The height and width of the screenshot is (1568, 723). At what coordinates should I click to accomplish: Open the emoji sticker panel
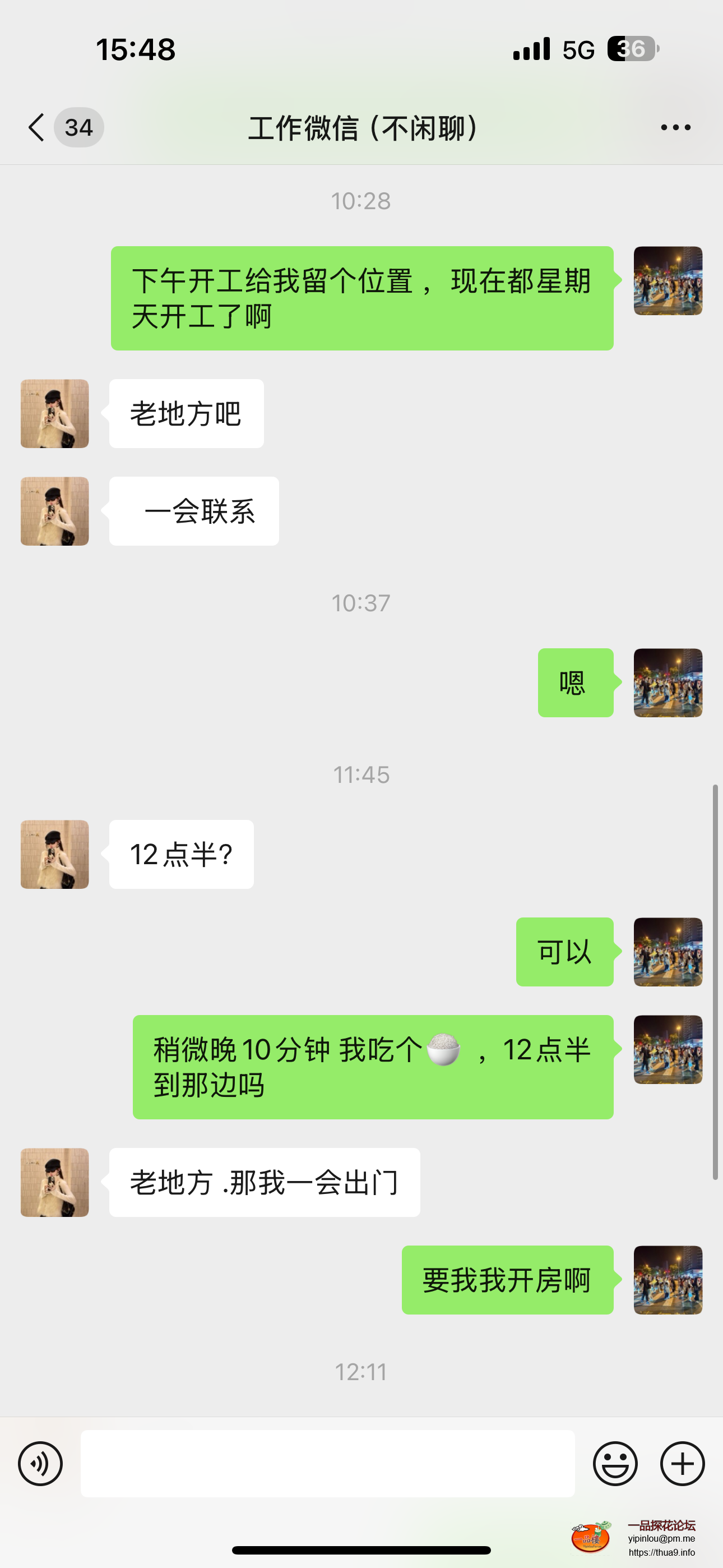coord(615,1463)
